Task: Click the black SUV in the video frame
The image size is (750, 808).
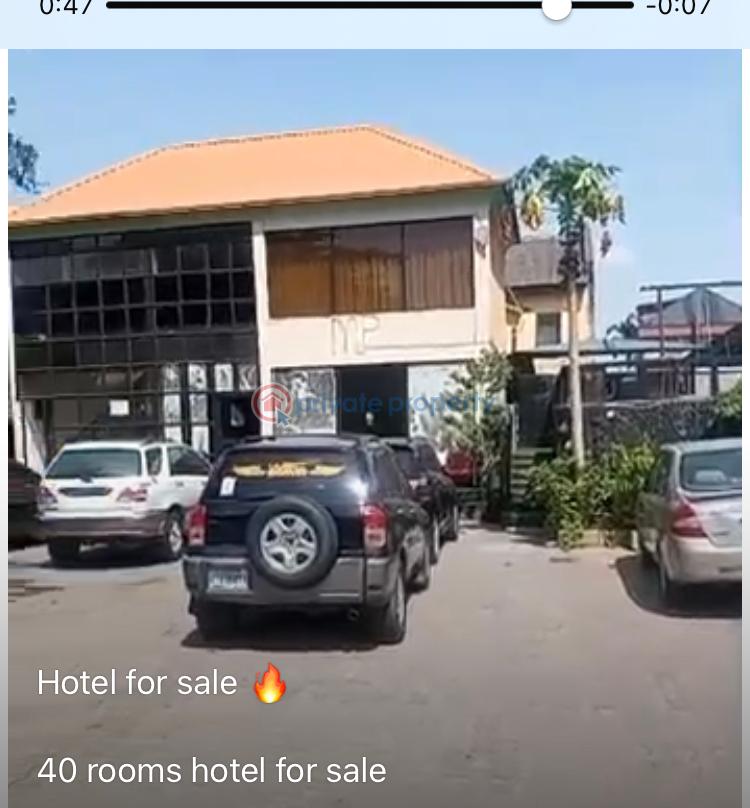Action: [x=300, y=530]
